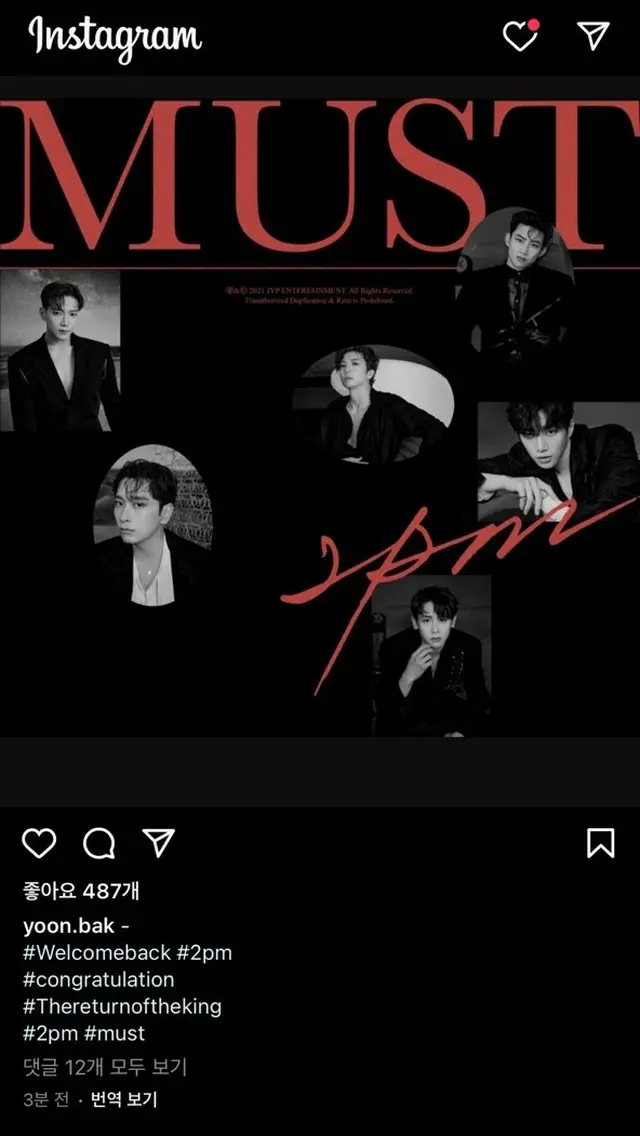The image size is (640, 1136).
Task: Share the post via the paper plane icon
Action: 159,843
